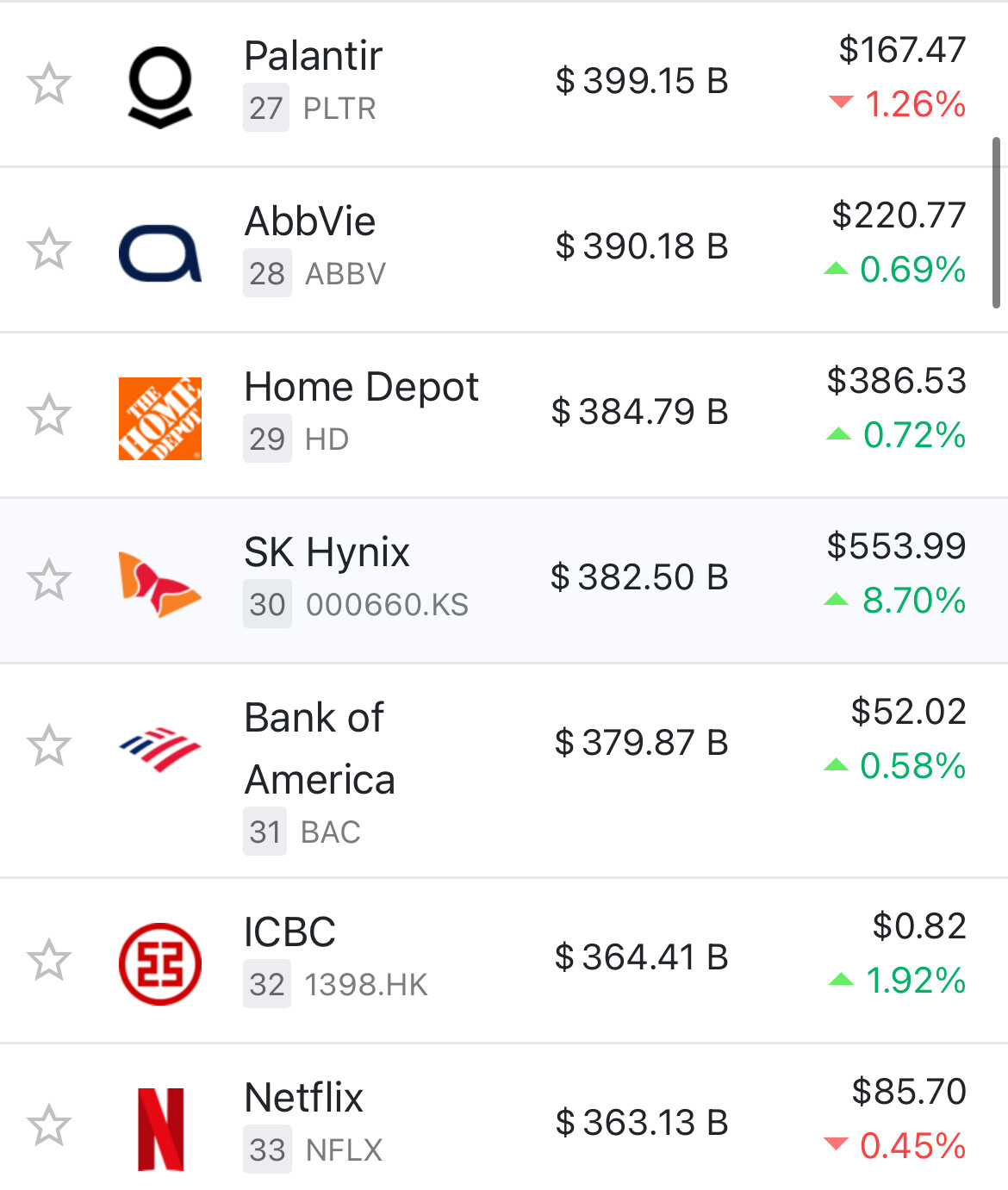Tap the star next to Home Depot

click(x=48, y=414)
